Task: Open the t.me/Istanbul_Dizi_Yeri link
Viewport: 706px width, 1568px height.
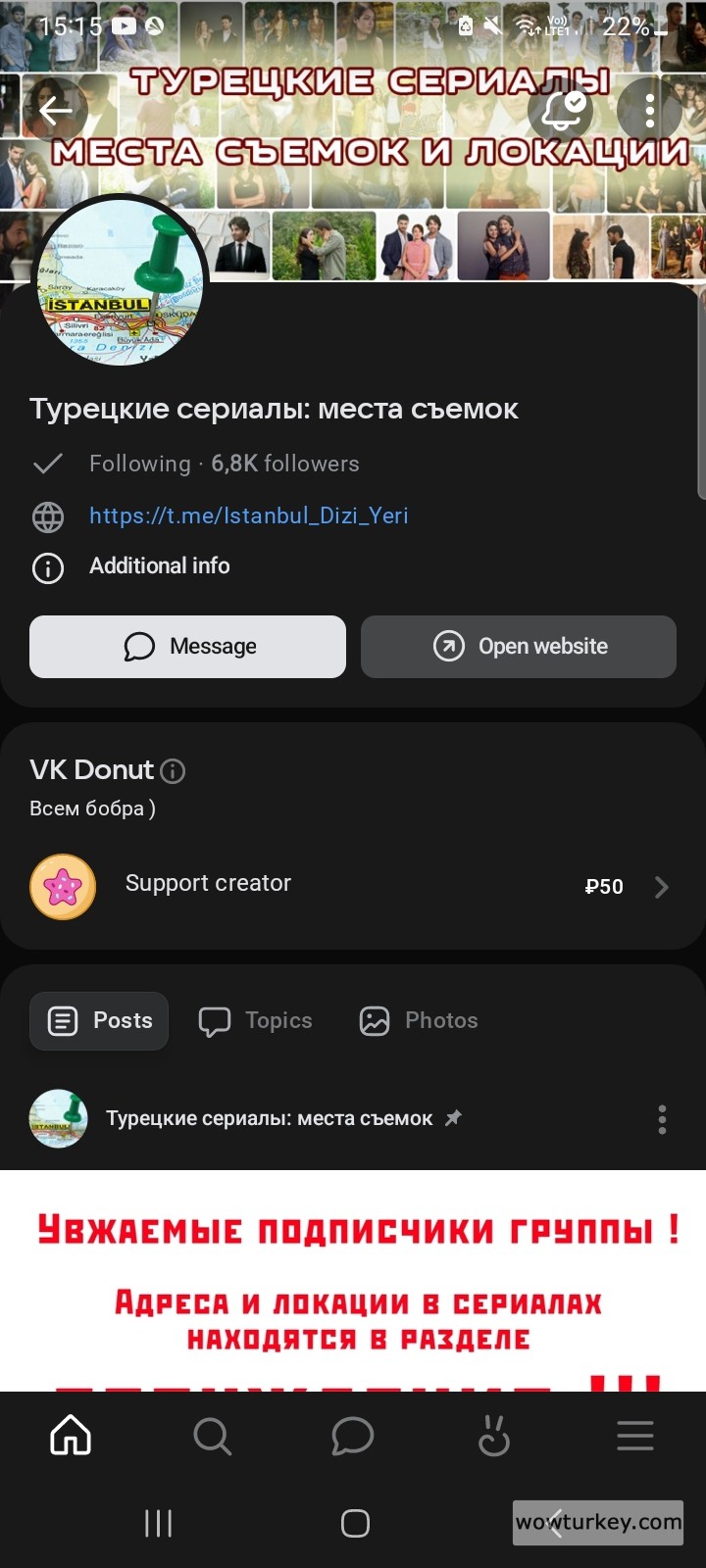Action: tap(248, 515)
